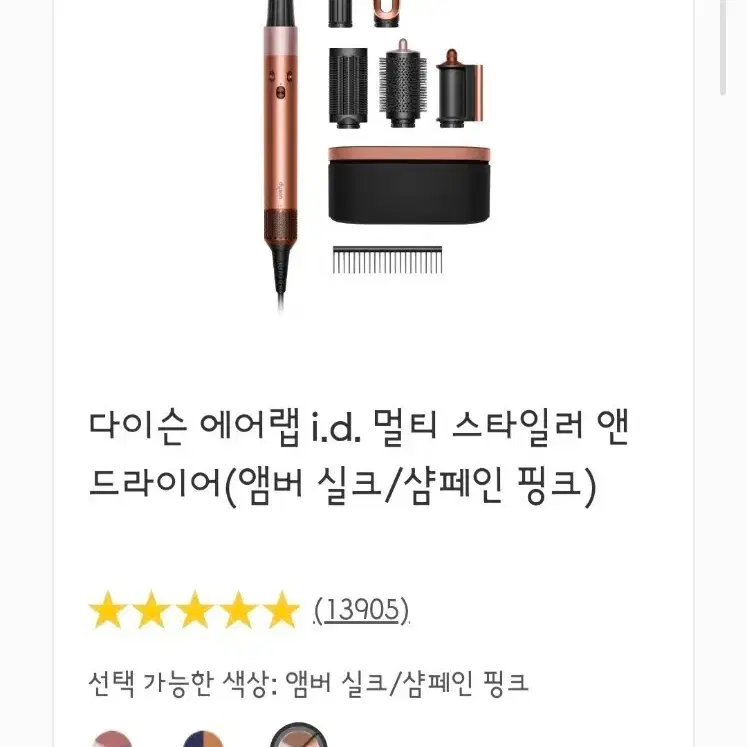Select the pink color swatch
Viewport: 747px width, 747px height.
[112, 740]
